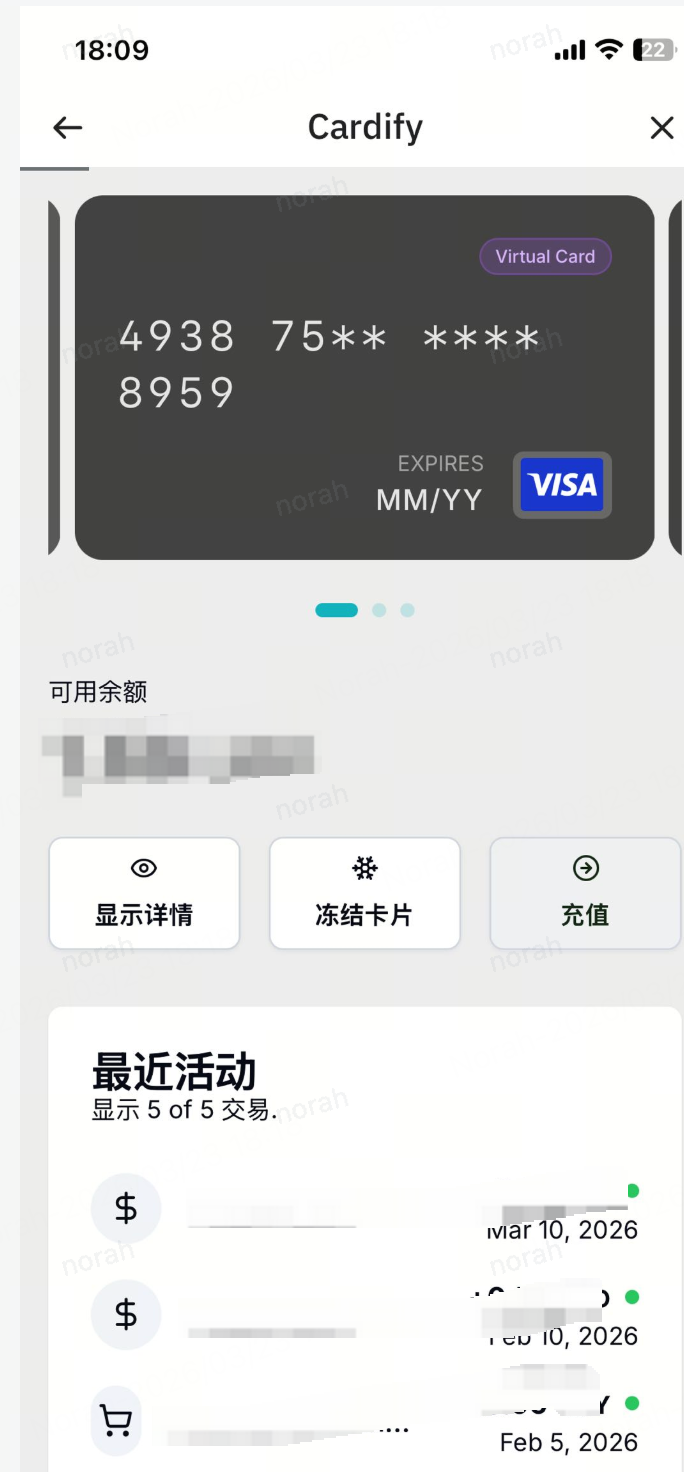Tap the virtual card ending in 8959

click(x=364, y=377)
